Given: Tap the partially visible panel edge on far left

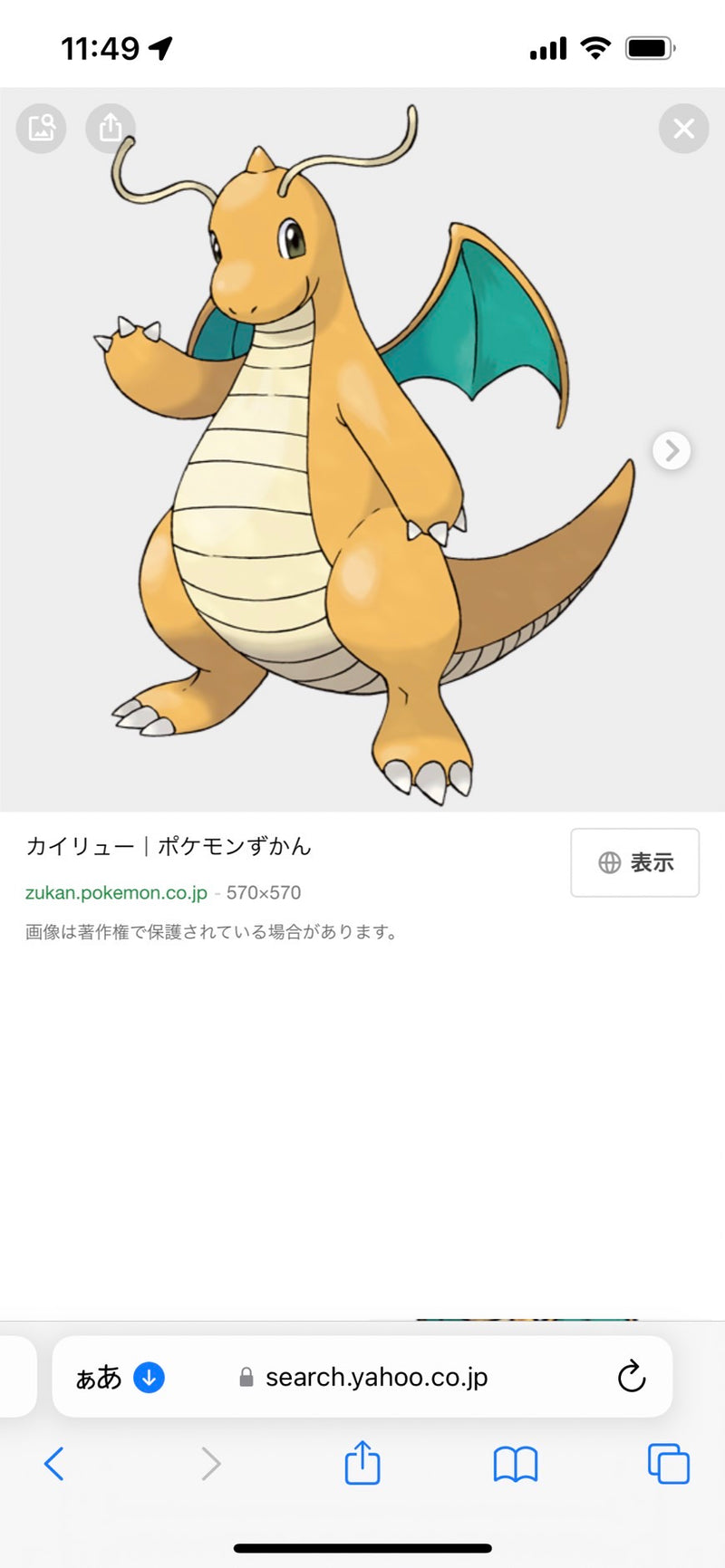Looking at the screenshot, I should coord(13,1378).
